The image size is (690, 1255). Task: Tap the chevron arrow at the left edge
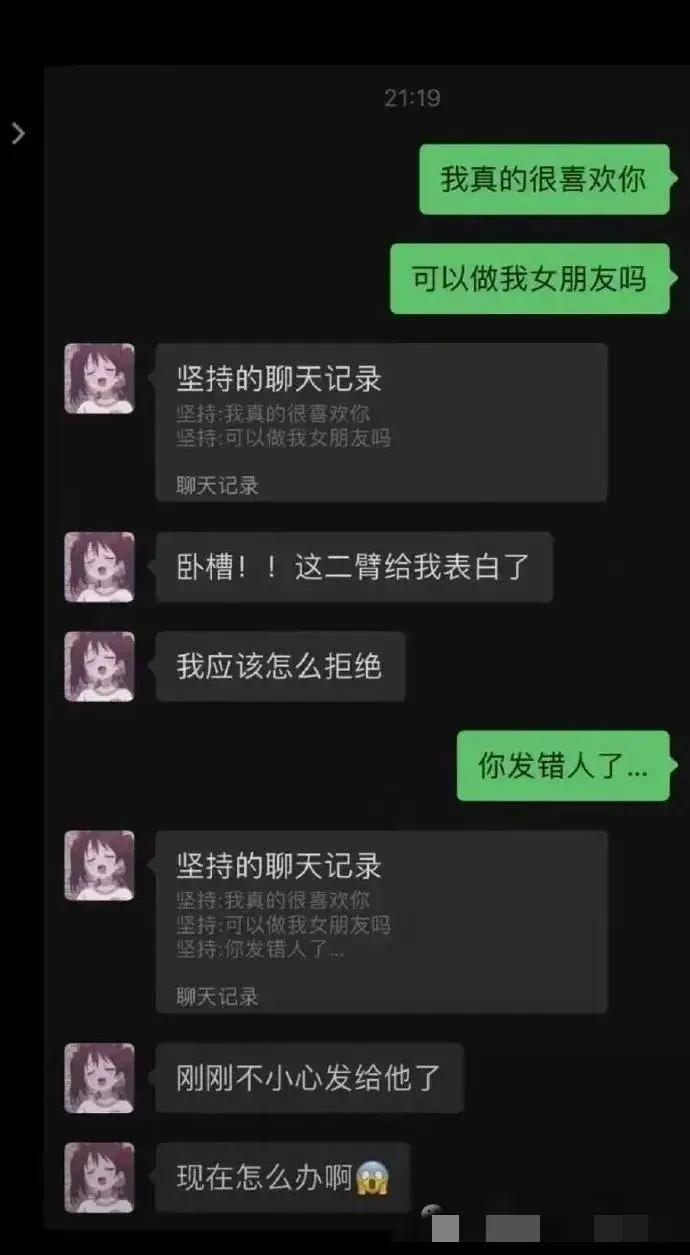[x=17, y=134]
